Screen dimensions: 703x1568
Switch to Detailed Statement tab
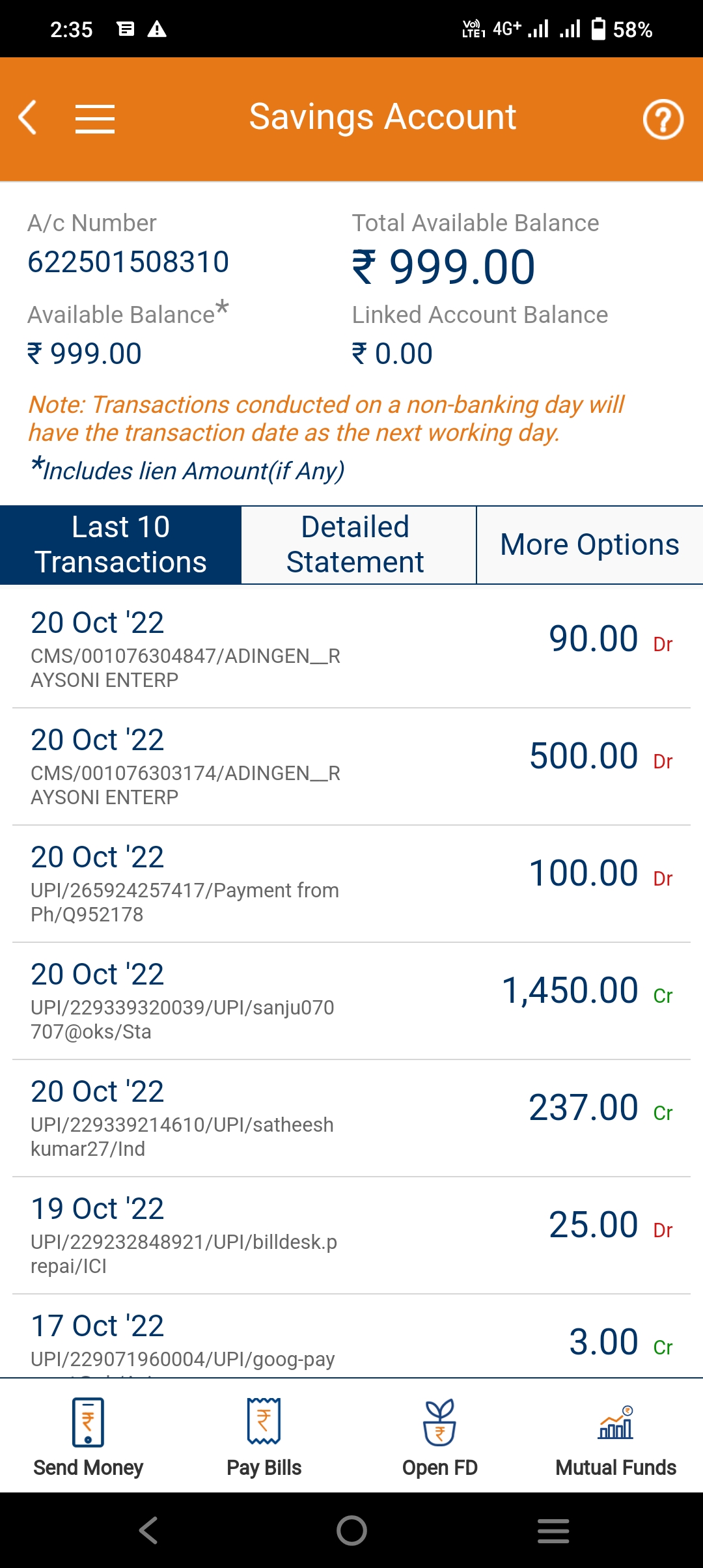coord(355,544)
